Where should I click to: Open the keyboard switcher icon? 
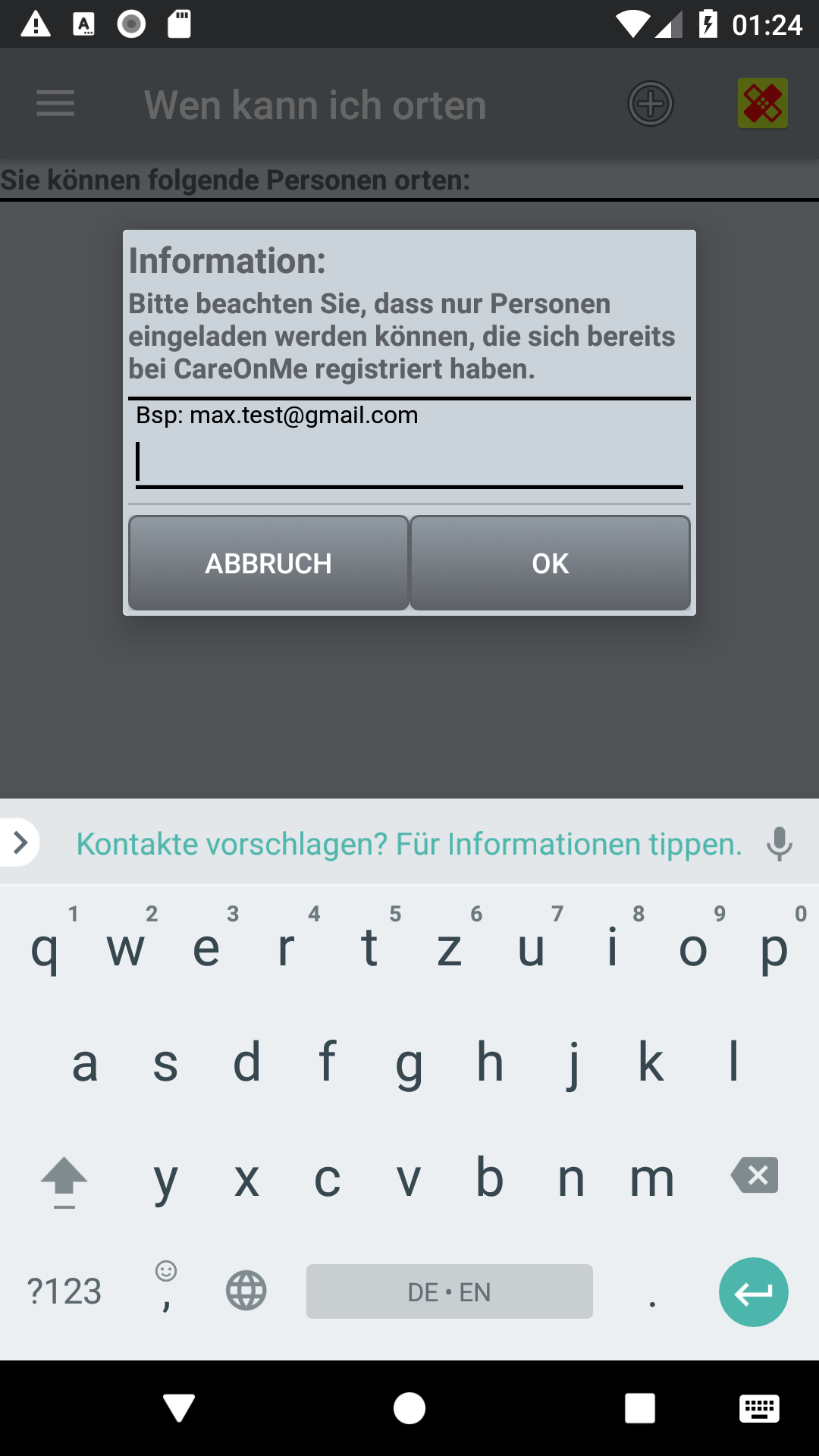759,1408
